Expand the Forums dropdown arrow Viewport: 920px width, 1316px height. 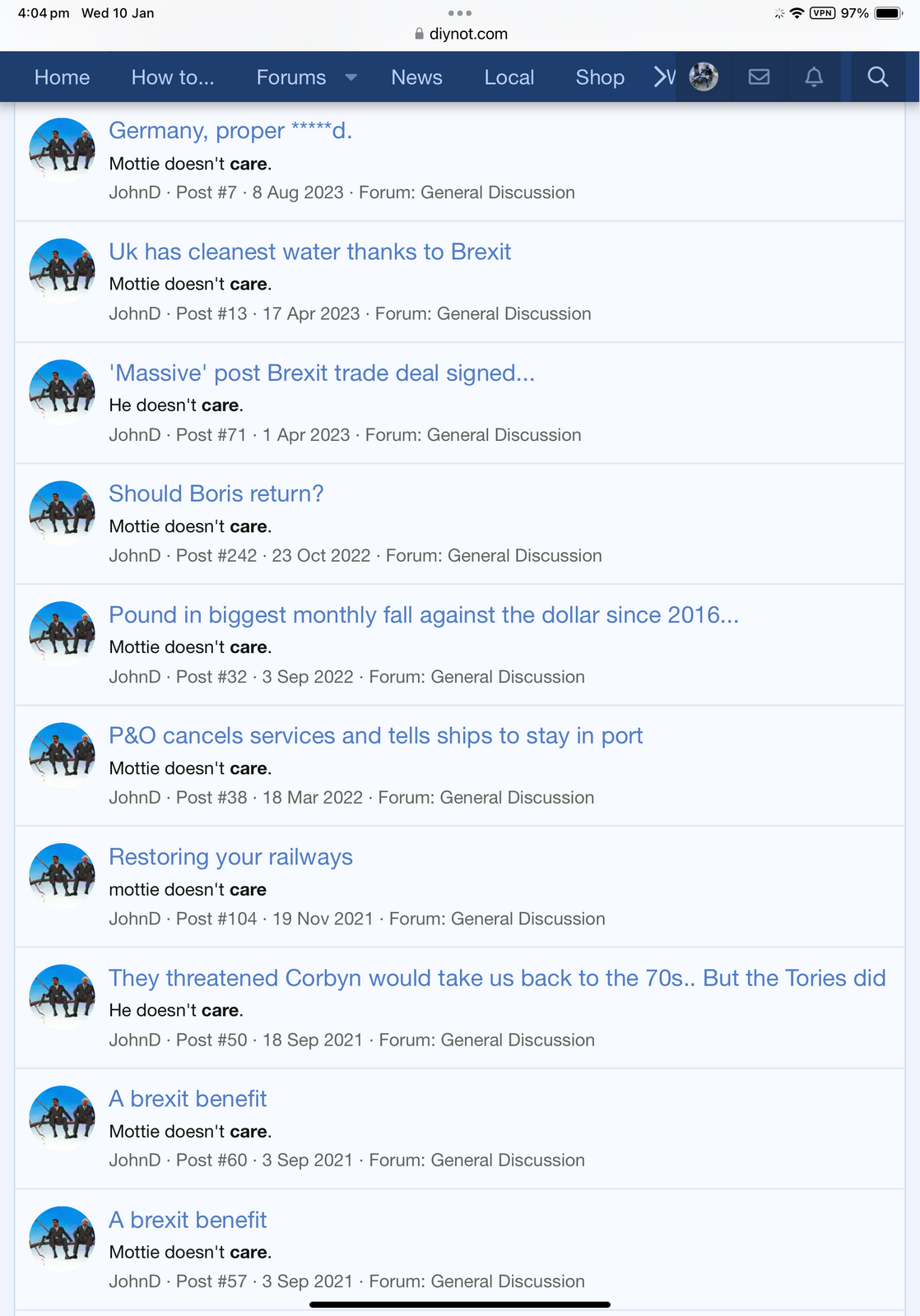(x=351, y=77)
